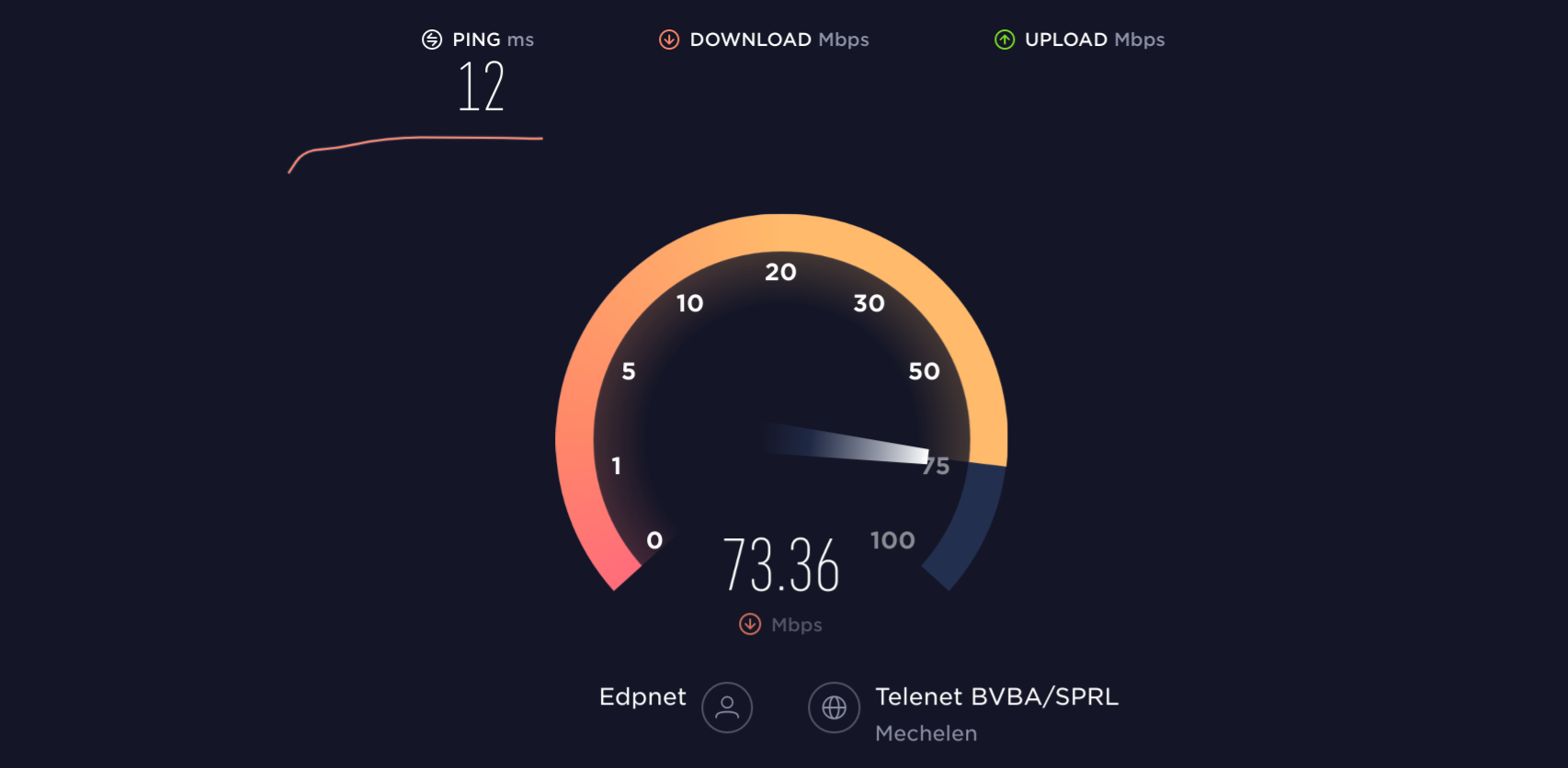The image size is (1568, 768).
Task: Select the Telenet BVBA/SPRL server name
Action: (x=996, y=696)
